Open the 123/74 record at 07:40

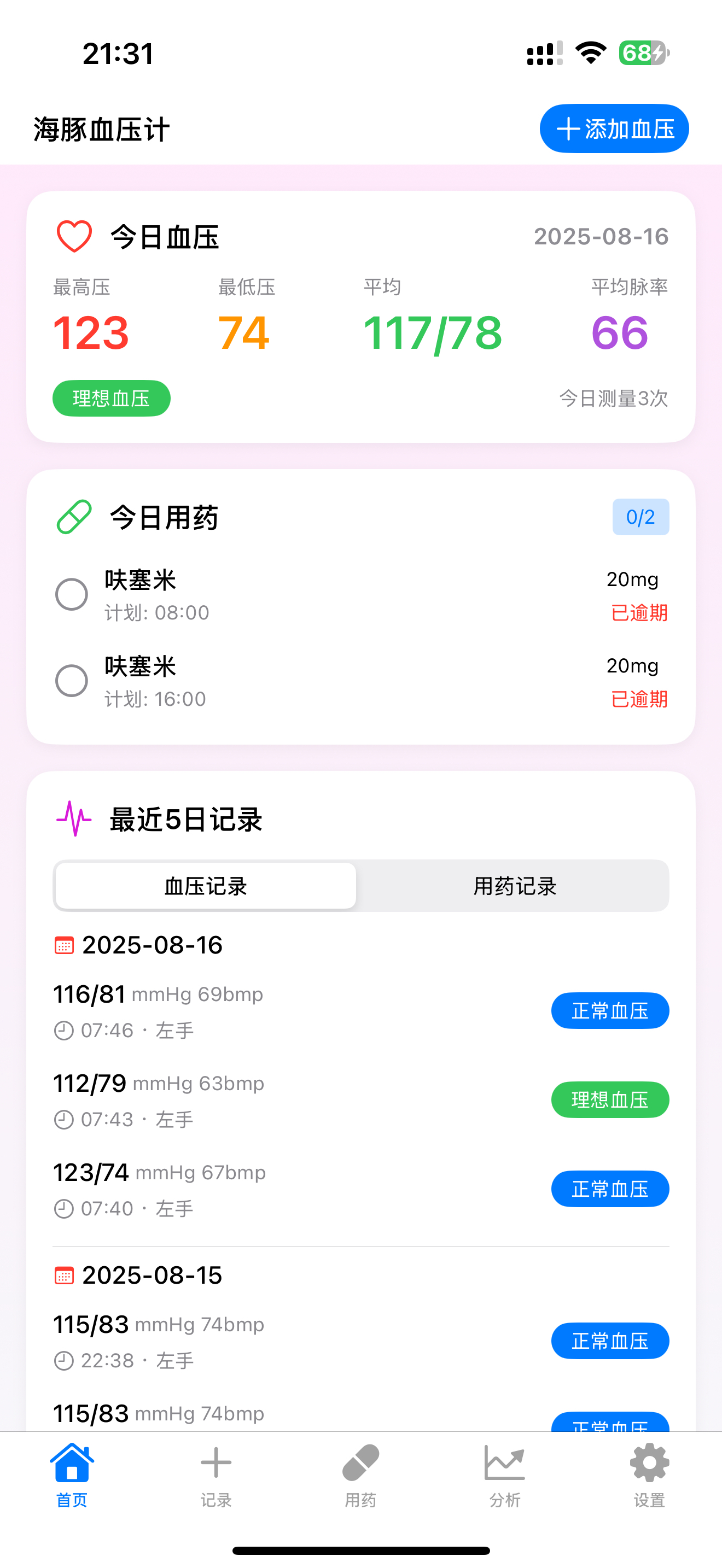[x=243, y=1189]
